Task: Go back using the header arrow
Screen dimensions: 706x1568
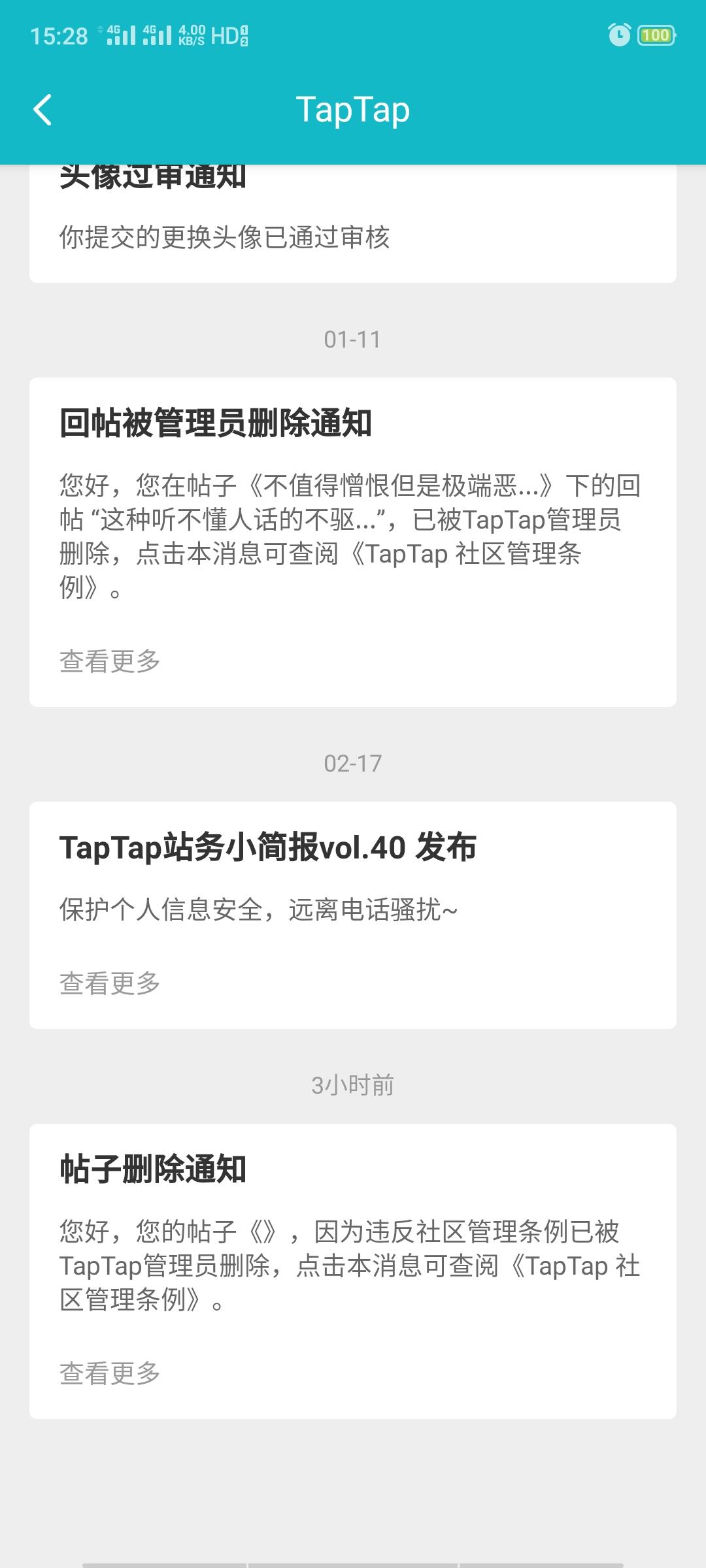Action: (x=42, y=109)
